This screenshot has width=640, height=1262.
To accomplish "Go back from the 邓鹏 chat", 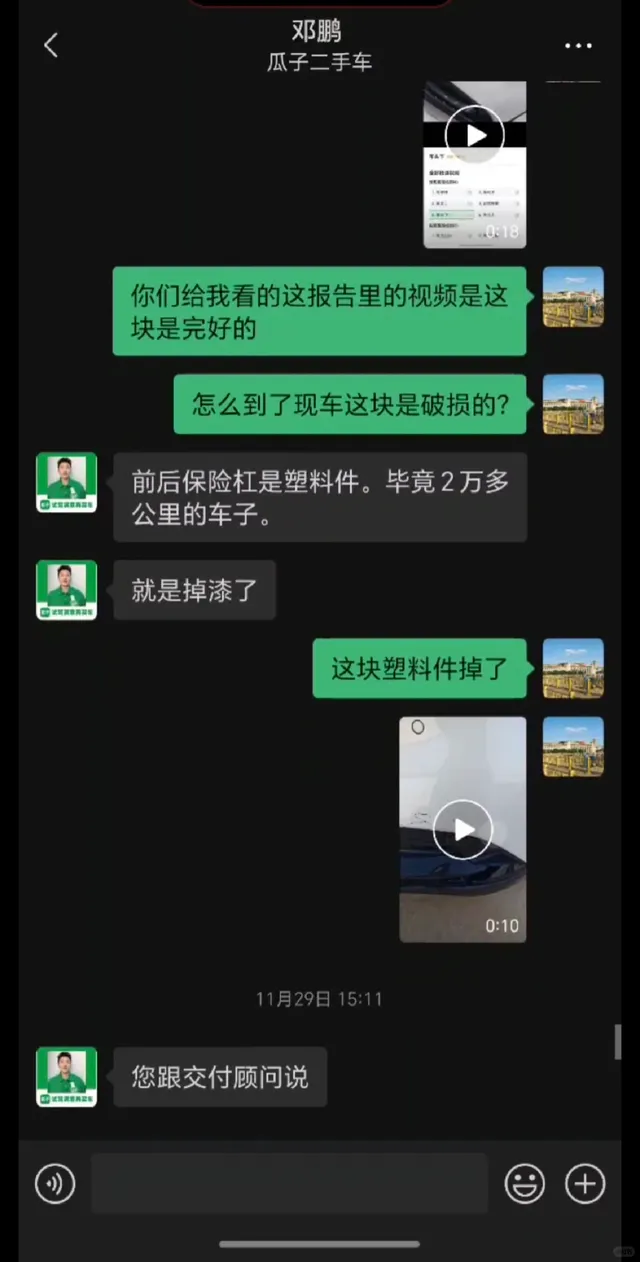I will pyautogui.click(x=51, y=45).
